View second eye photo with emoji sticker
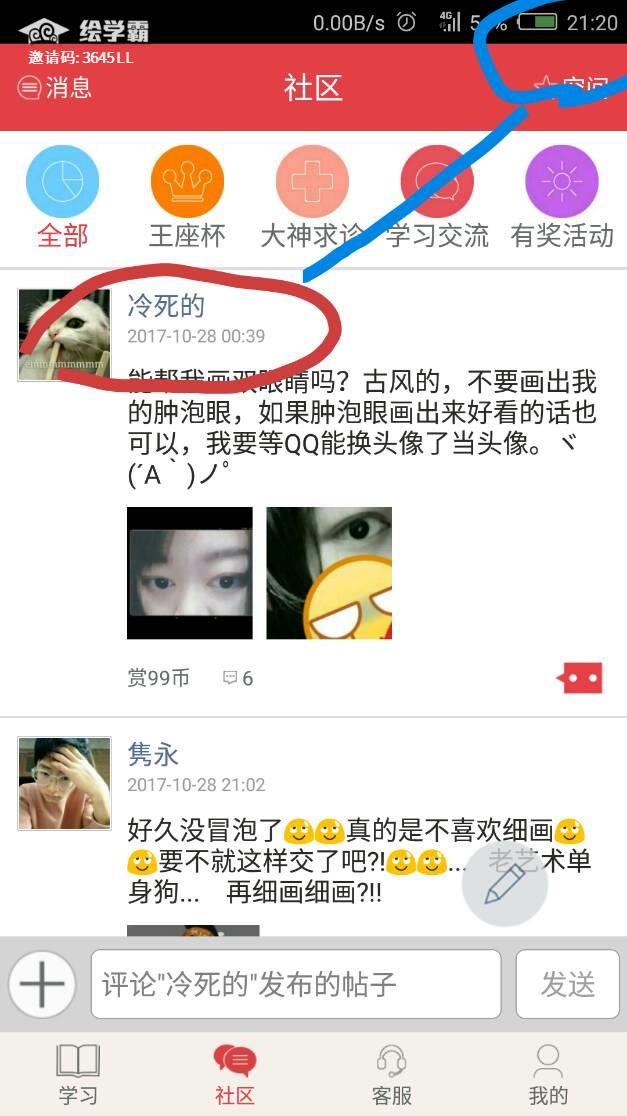Screen dimensions: 627x1116 [329, 573]
